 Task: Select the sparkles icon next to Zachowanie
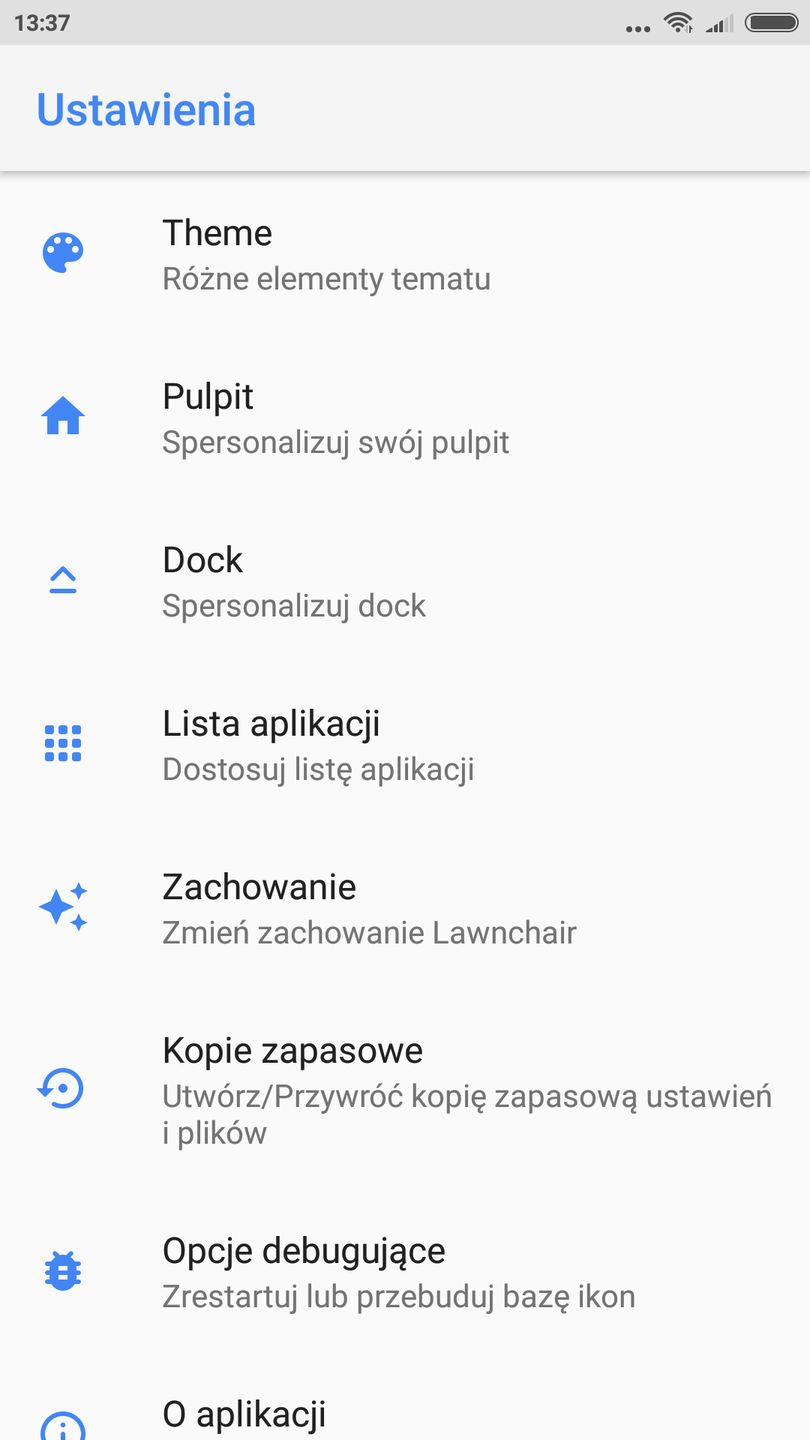(x=62, y=907)
